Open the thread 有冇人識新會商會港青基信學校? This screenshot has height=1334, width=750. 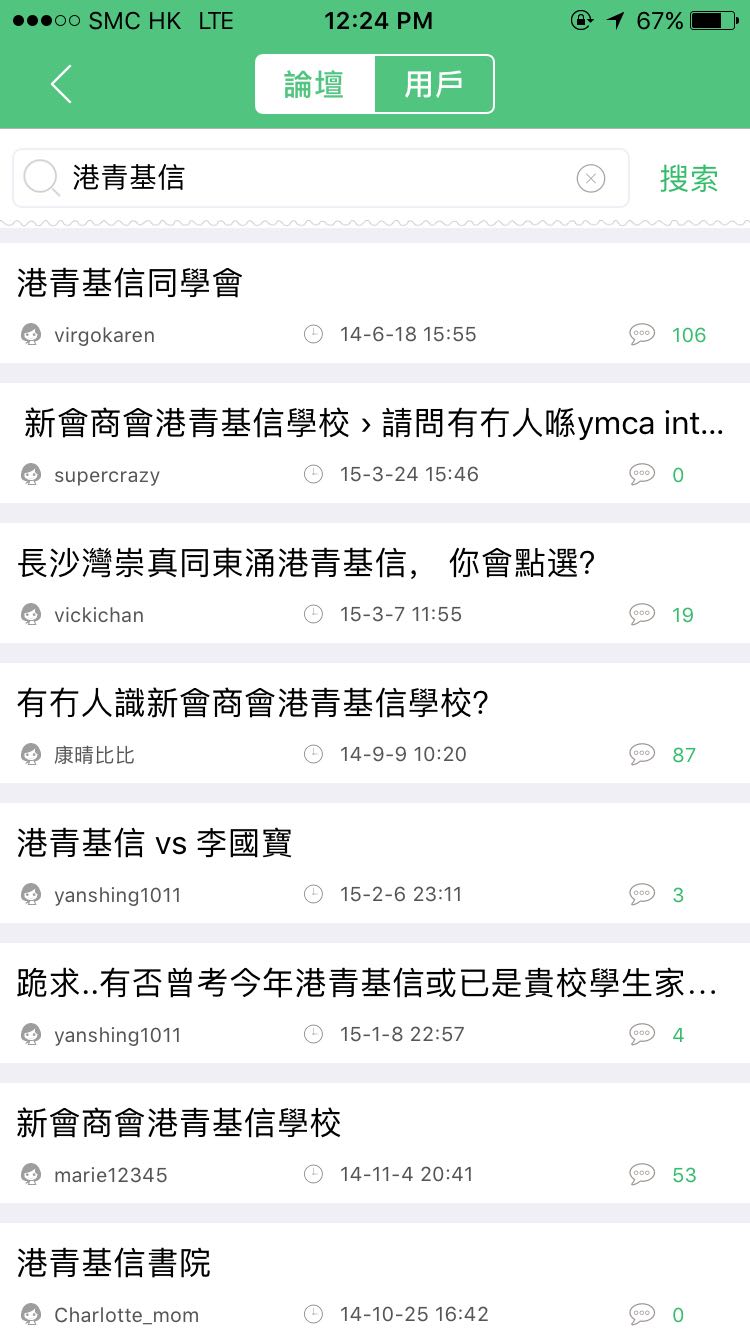pos(252,704)
